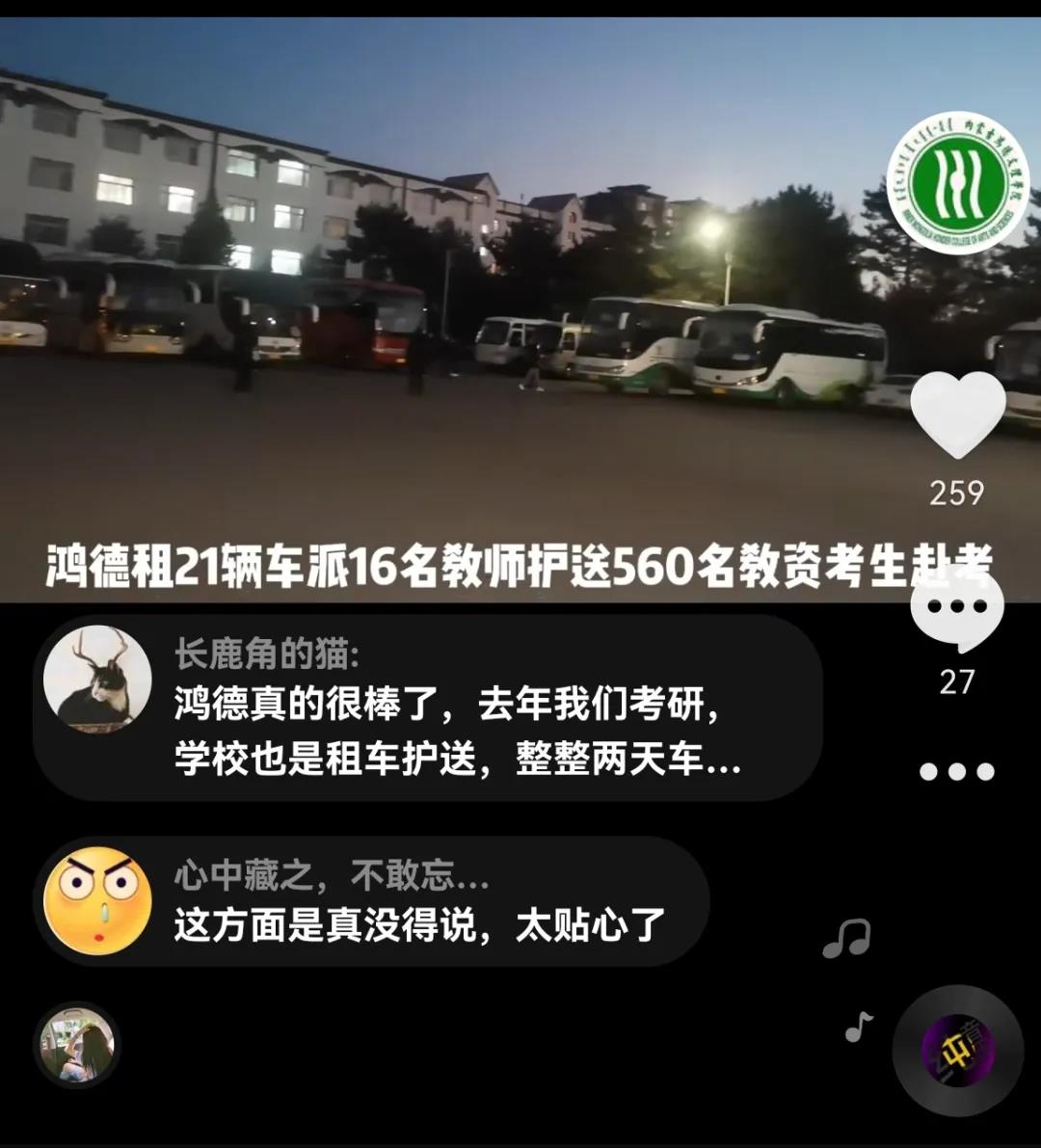Like this video with the heart

coord(957,414)
